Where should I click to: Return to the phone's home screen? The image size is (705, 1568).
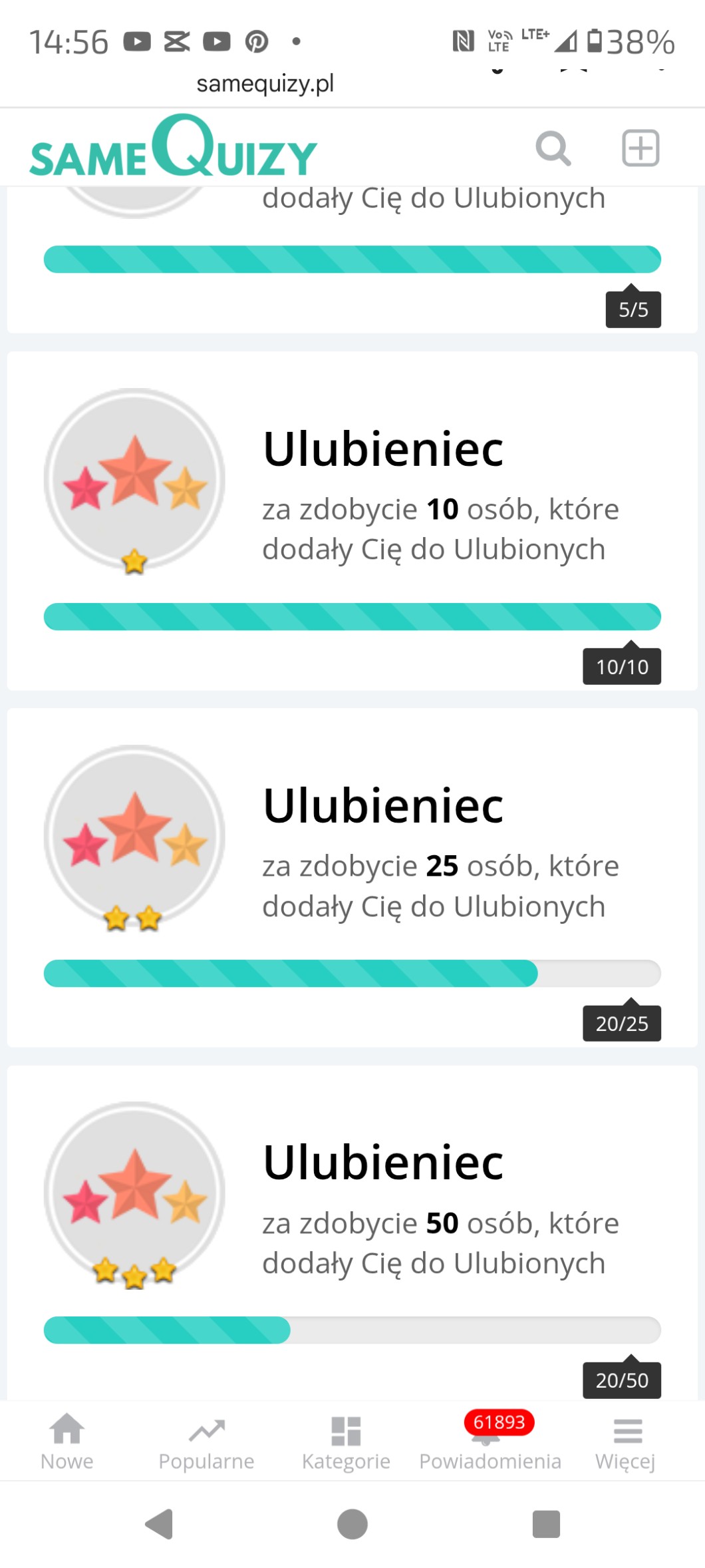pyautogui.click(x=352, y=1524)
